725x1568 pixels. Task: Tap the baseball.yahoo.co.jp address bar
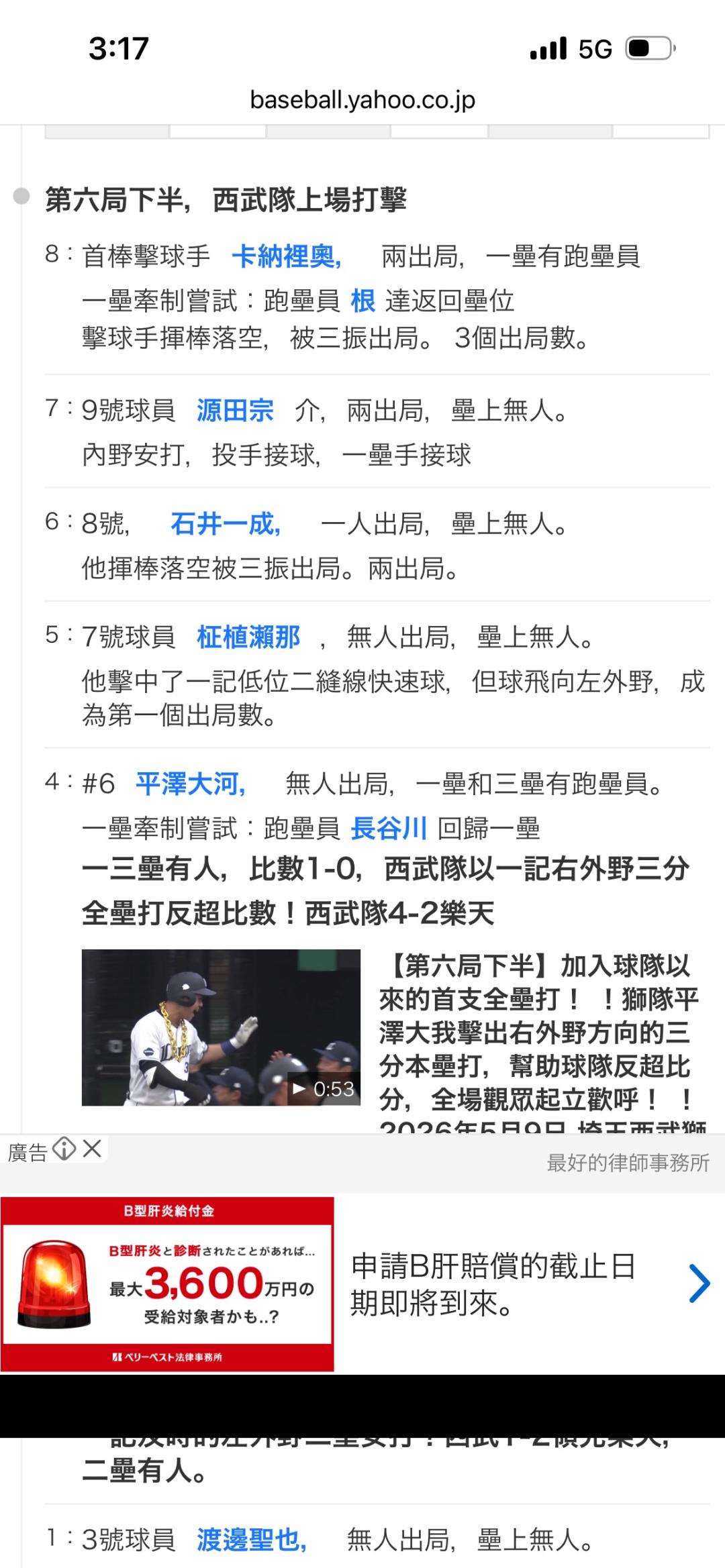(362, 100)
